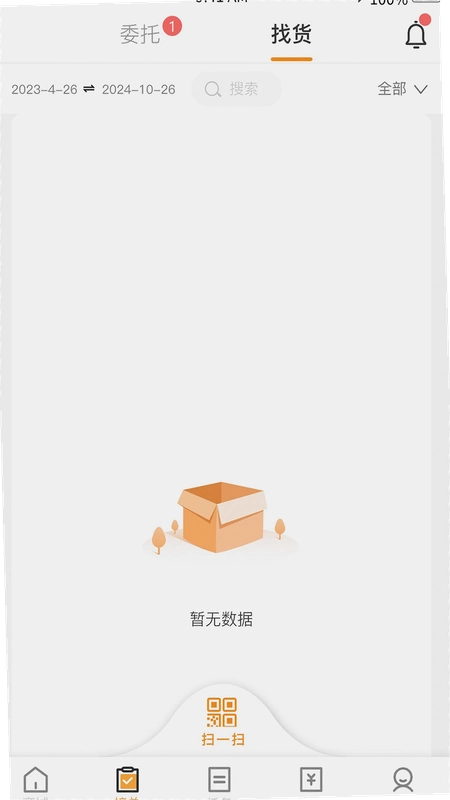This screenshot has width=450, height=800.
Task: Go to the home tab with house icon
Action: pyautogui.click(x=36, y=780)
